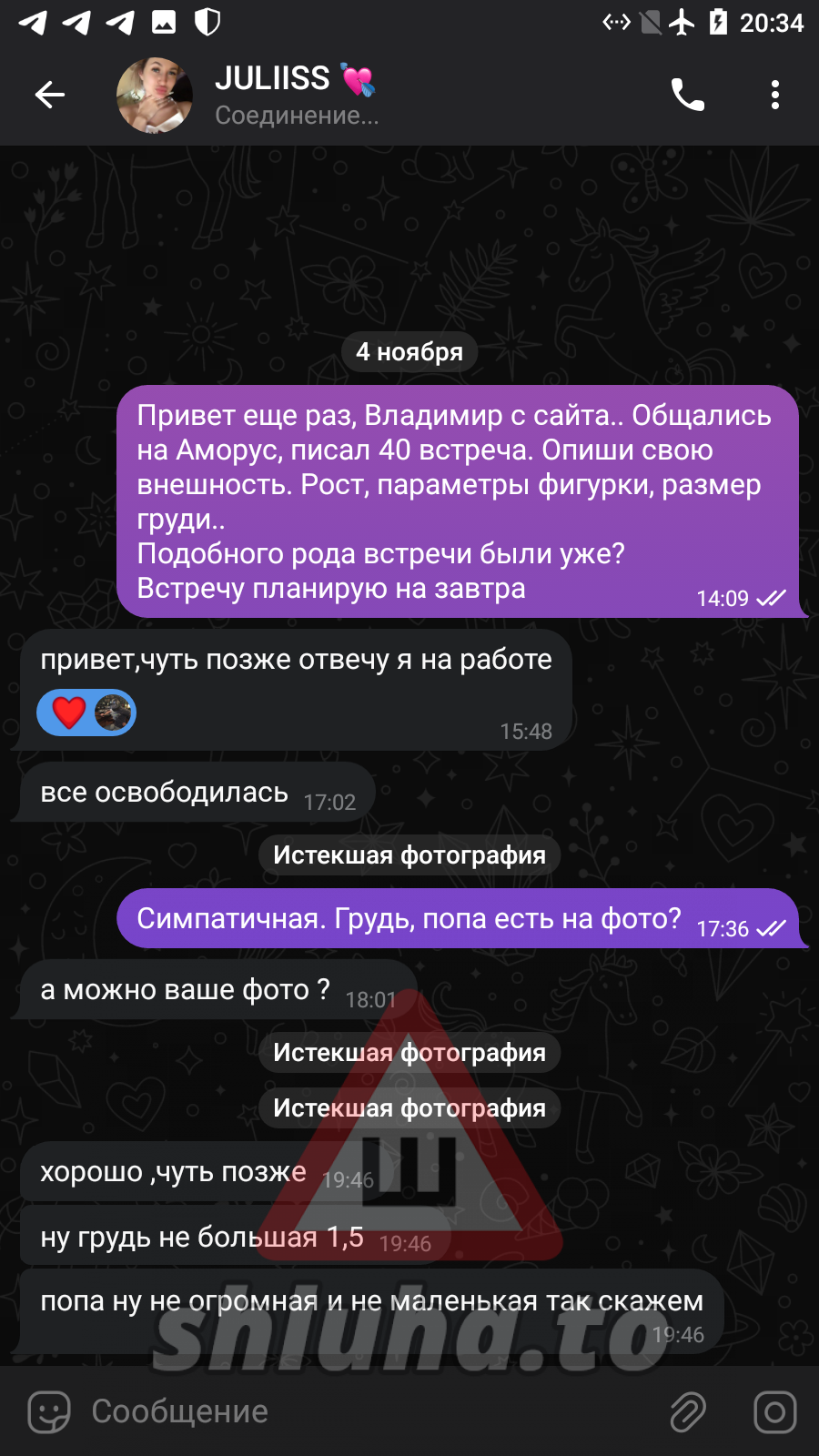Go back to the chat list
The height and width of the screenshot is (1456, 819).
tap(50, 95)
